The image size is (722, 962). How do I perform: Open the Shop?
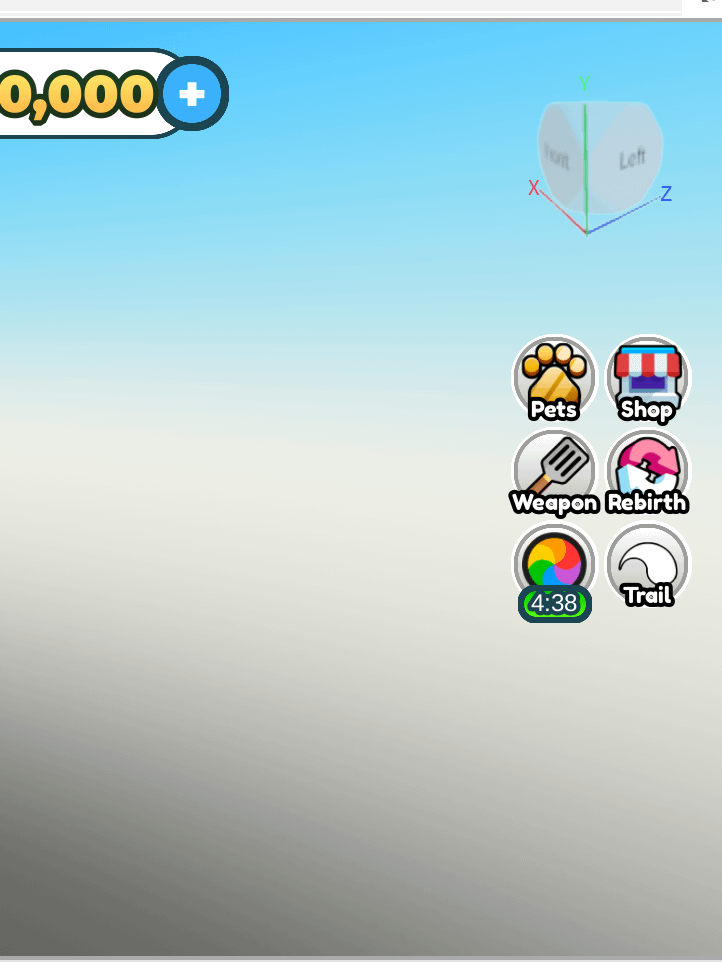pyautogui.click(x=648, y=378)
